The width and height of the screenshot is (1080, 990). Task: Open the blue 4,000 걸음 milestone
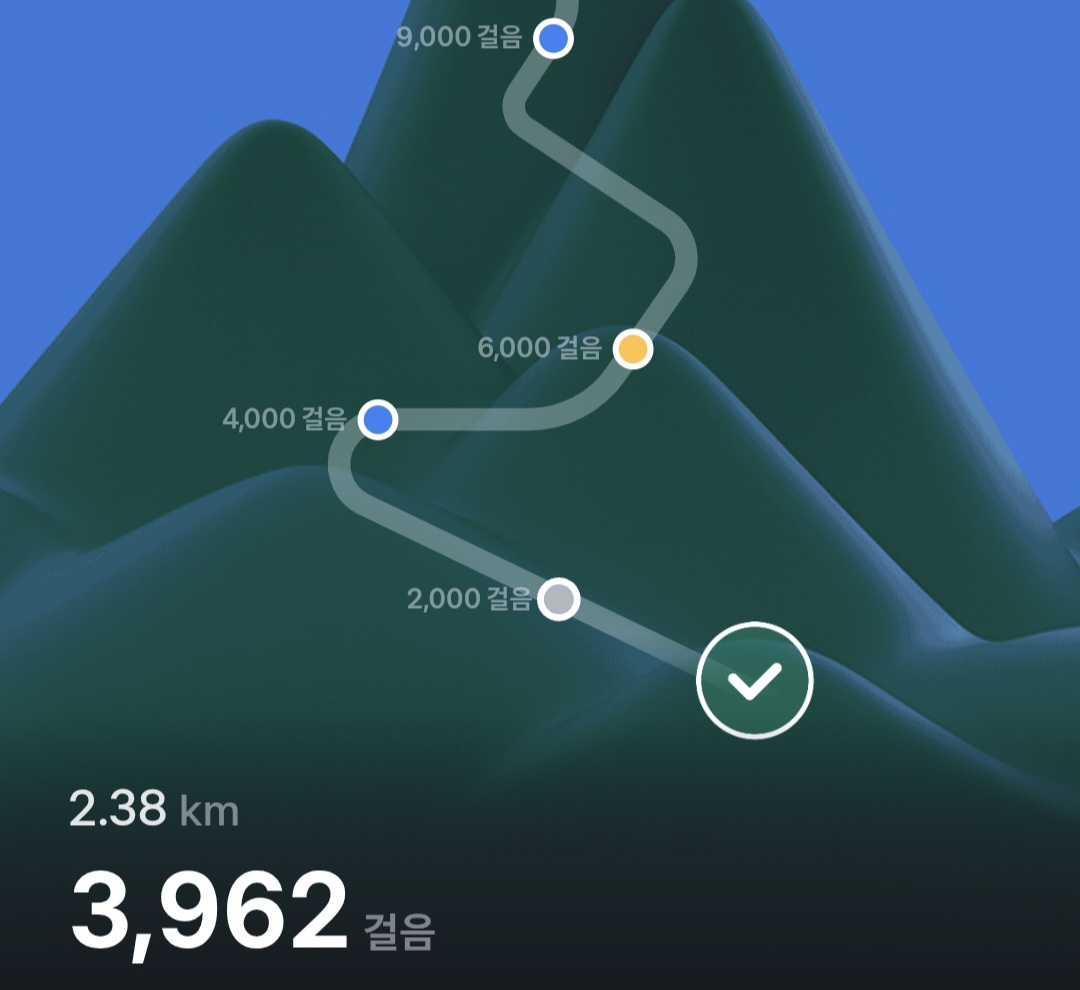coord(378,419)
